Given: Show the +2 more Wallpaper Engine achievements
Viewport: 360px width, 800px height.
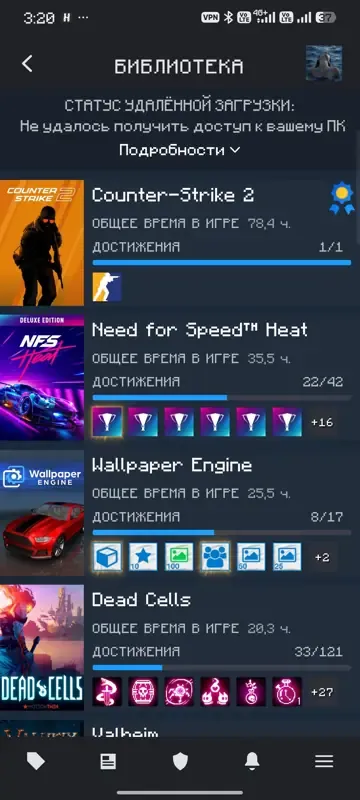Looking at the screenshot, I should 322,557.
